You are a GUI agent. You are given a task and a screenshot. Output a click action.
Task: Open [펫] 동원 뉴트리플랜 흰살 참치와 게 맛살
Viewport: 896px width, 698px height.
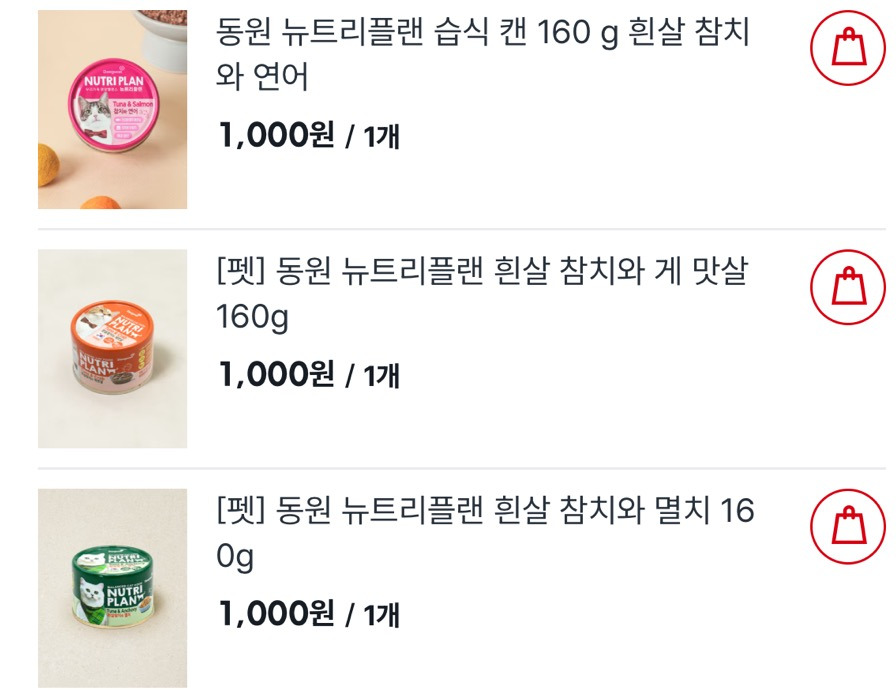pyautogui.click(x=482, y=293)
